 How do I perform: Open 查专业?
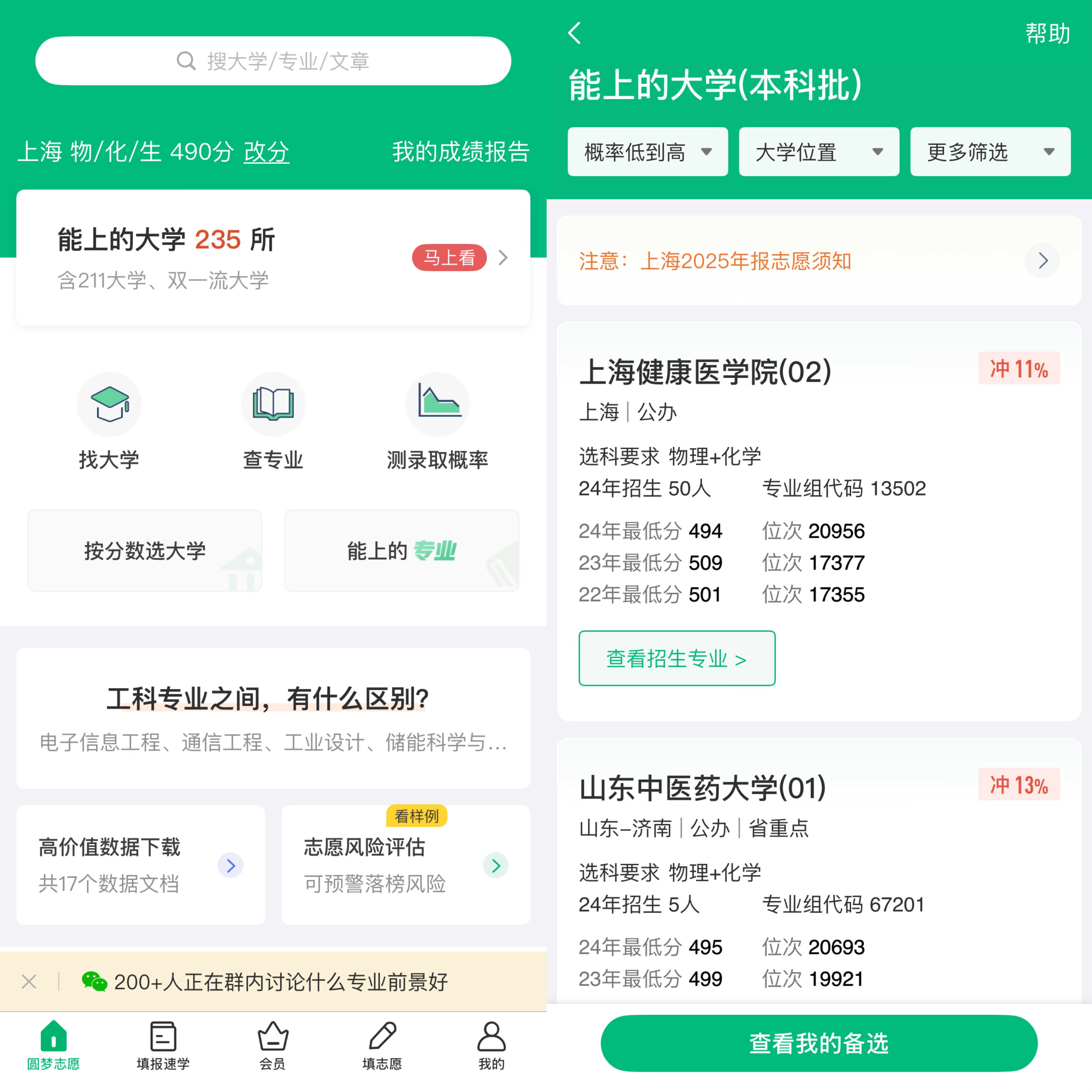click(x=273, y=421)
